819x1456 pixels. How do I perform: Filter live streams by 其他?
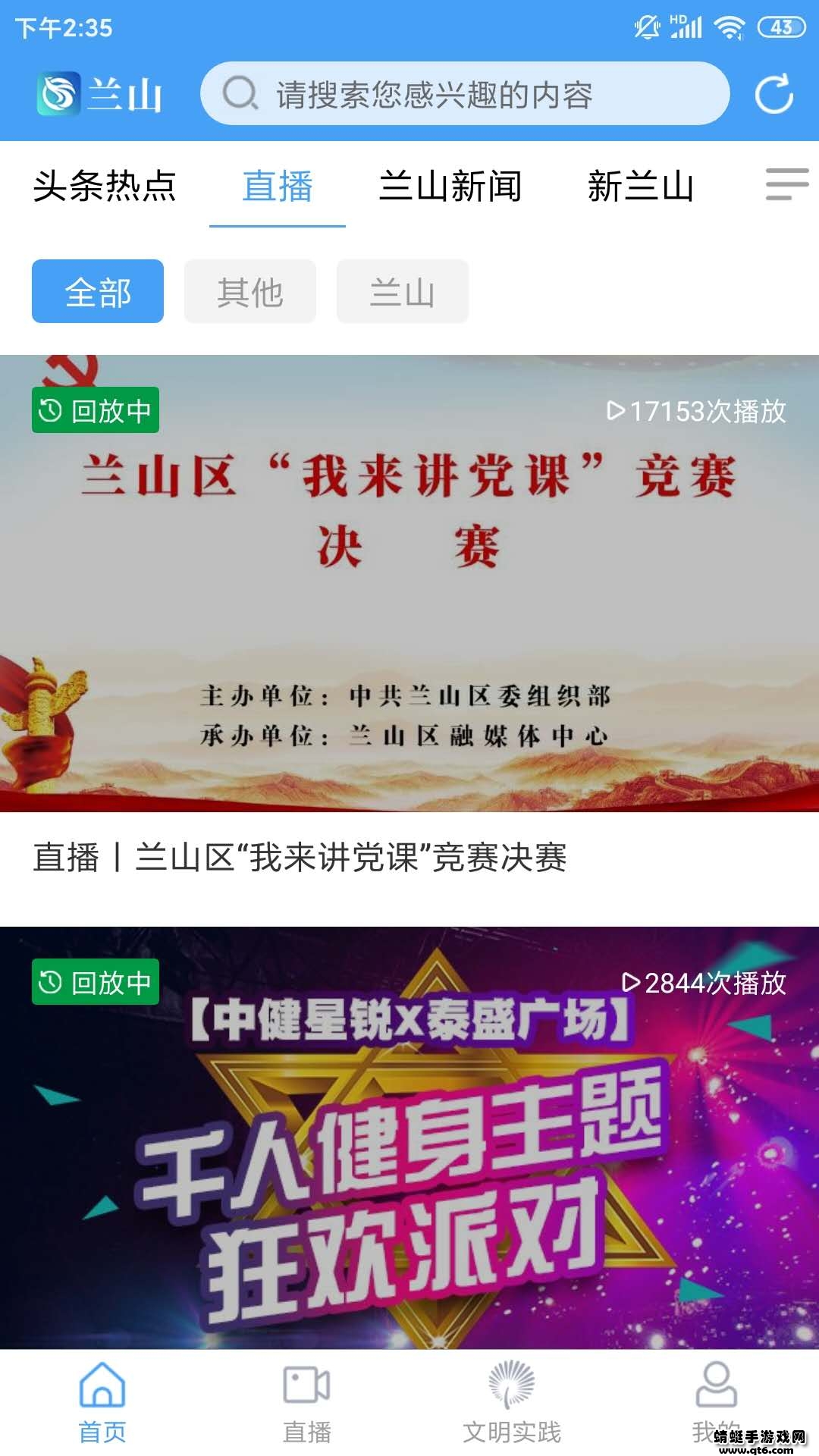click(250, 292)
